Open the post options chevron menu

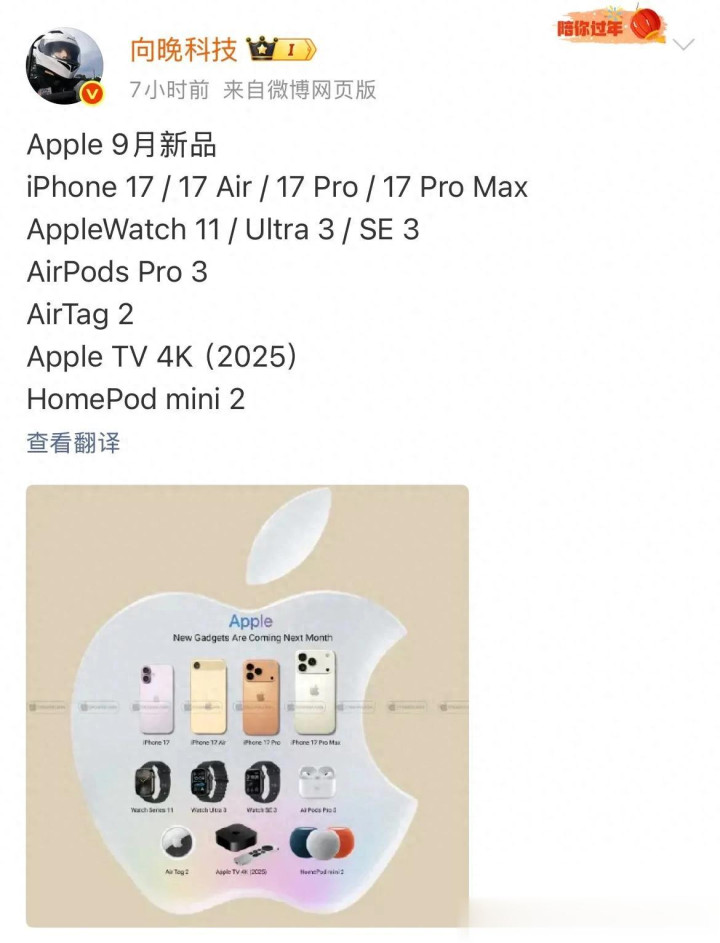click(x=684, y=44)
